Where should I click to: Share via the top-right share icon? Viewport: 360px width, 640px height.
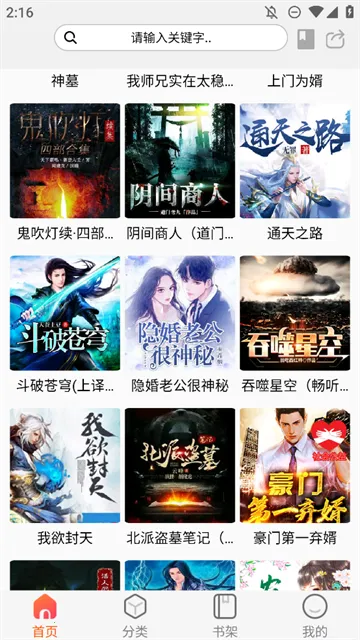click(x=335, y=40)
